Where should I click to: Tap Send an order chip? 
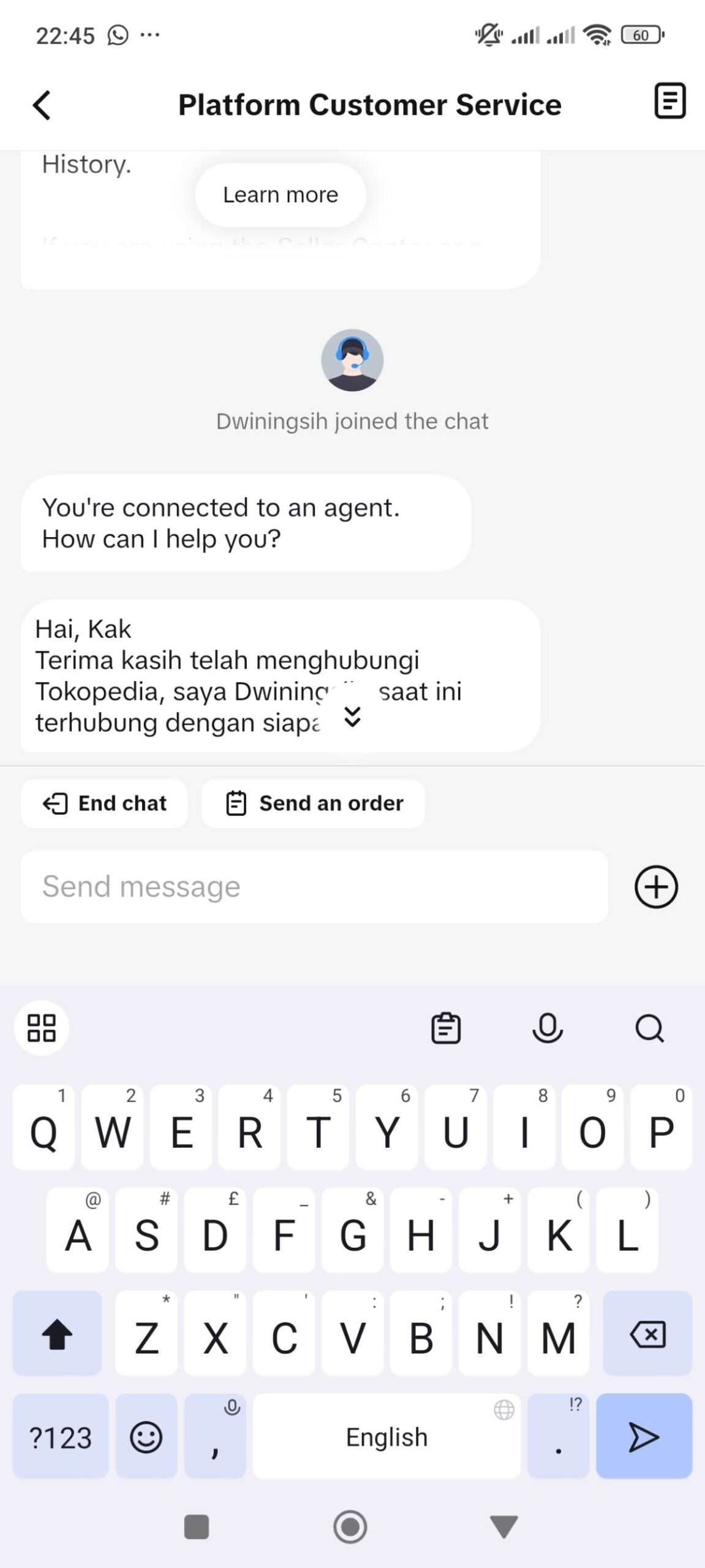coord(313,803)
